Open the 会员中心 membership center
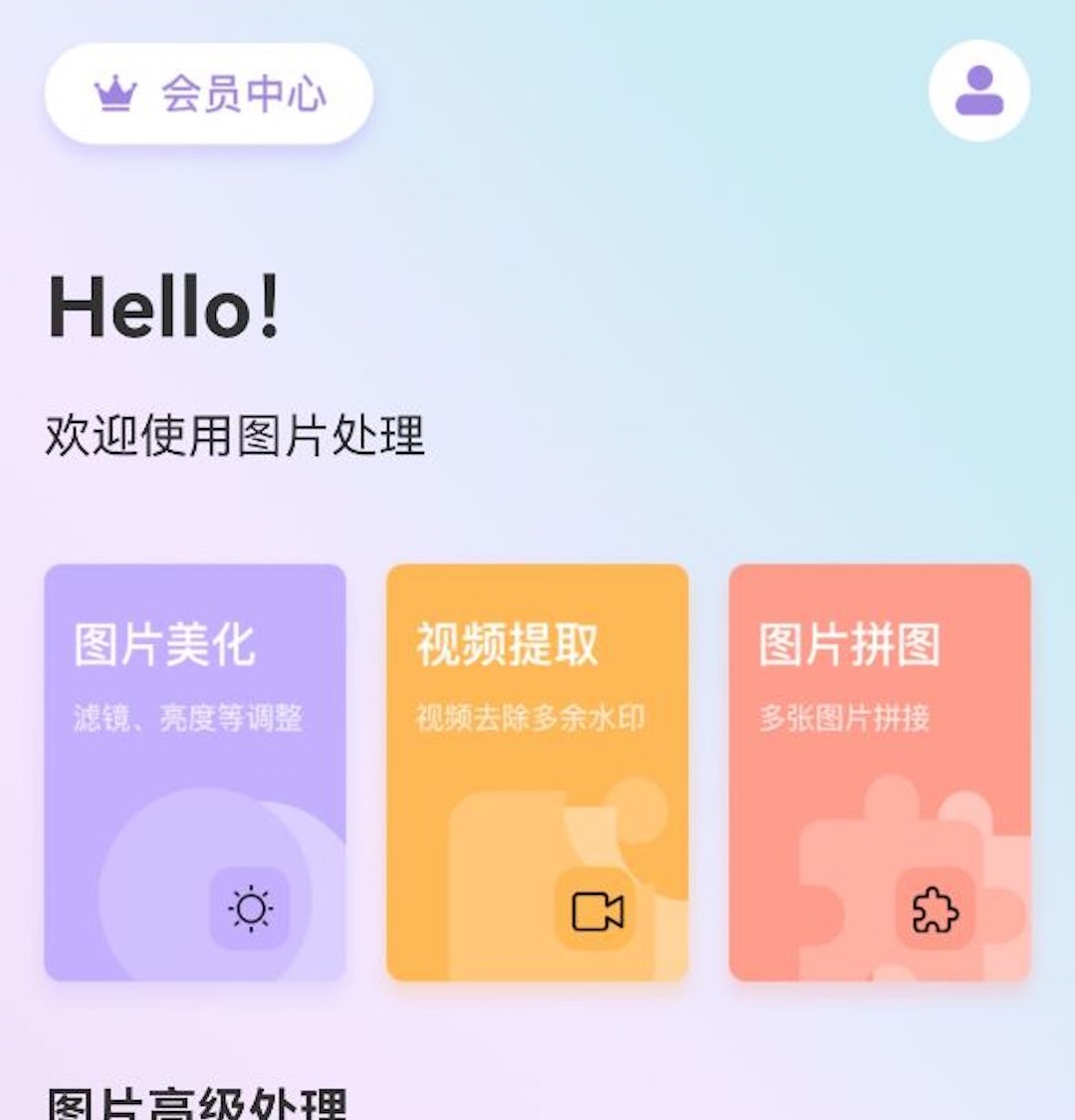 click(209, 94)
